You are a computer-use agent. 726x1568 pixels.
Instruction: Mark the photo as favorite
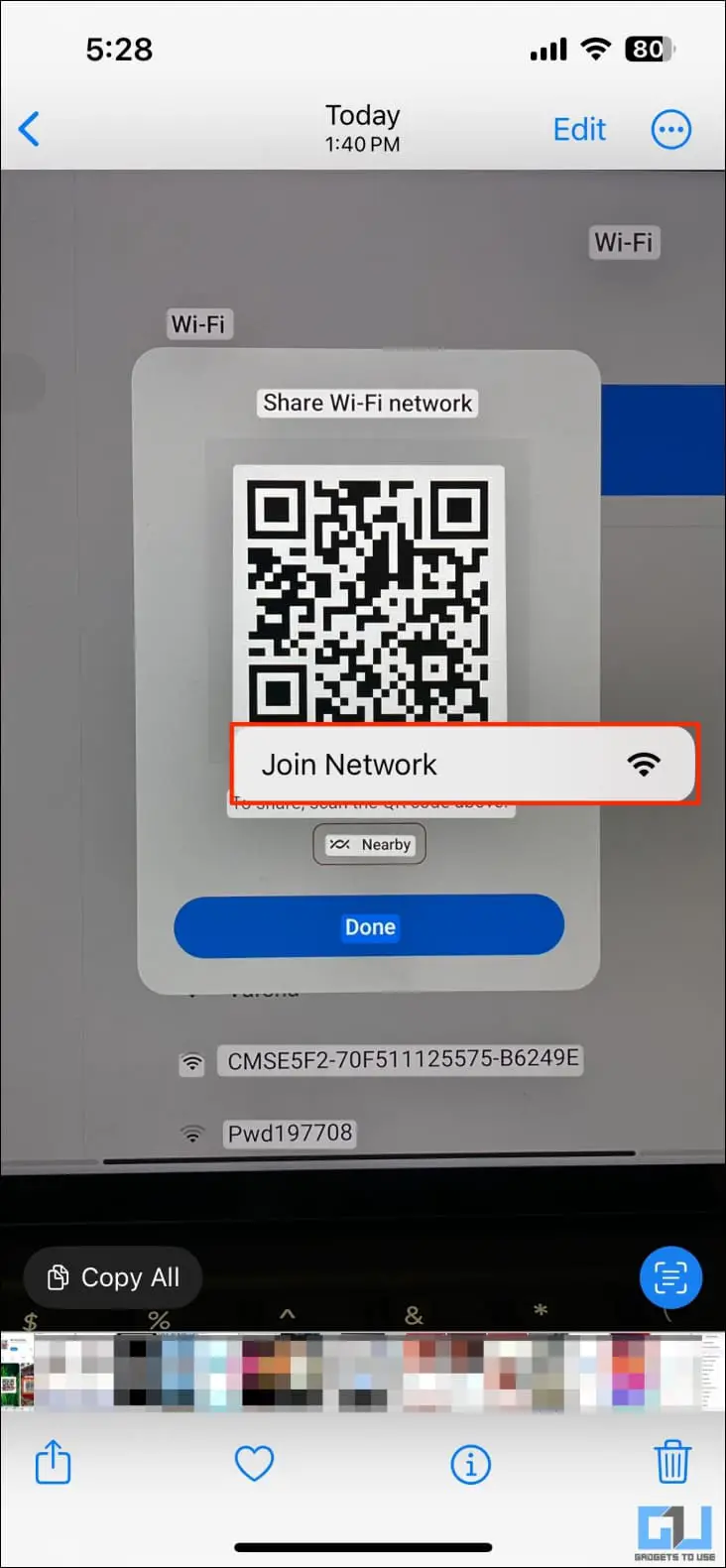(254, 1463)
